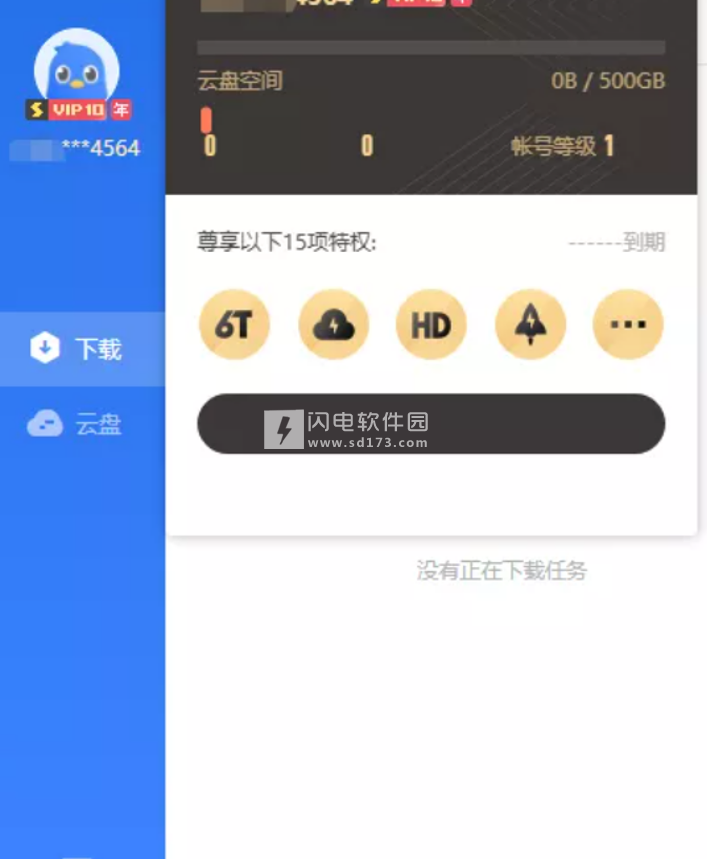
Task: Show more privileges via the three-dot icon
Action: click(628, 324)
